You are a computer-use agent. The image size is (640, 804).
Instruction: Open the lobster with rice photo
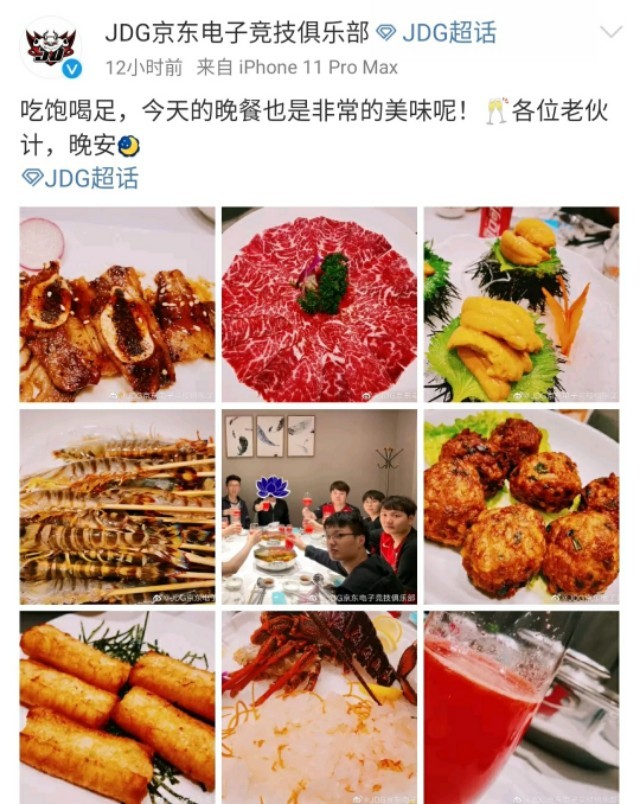(319, 707)
